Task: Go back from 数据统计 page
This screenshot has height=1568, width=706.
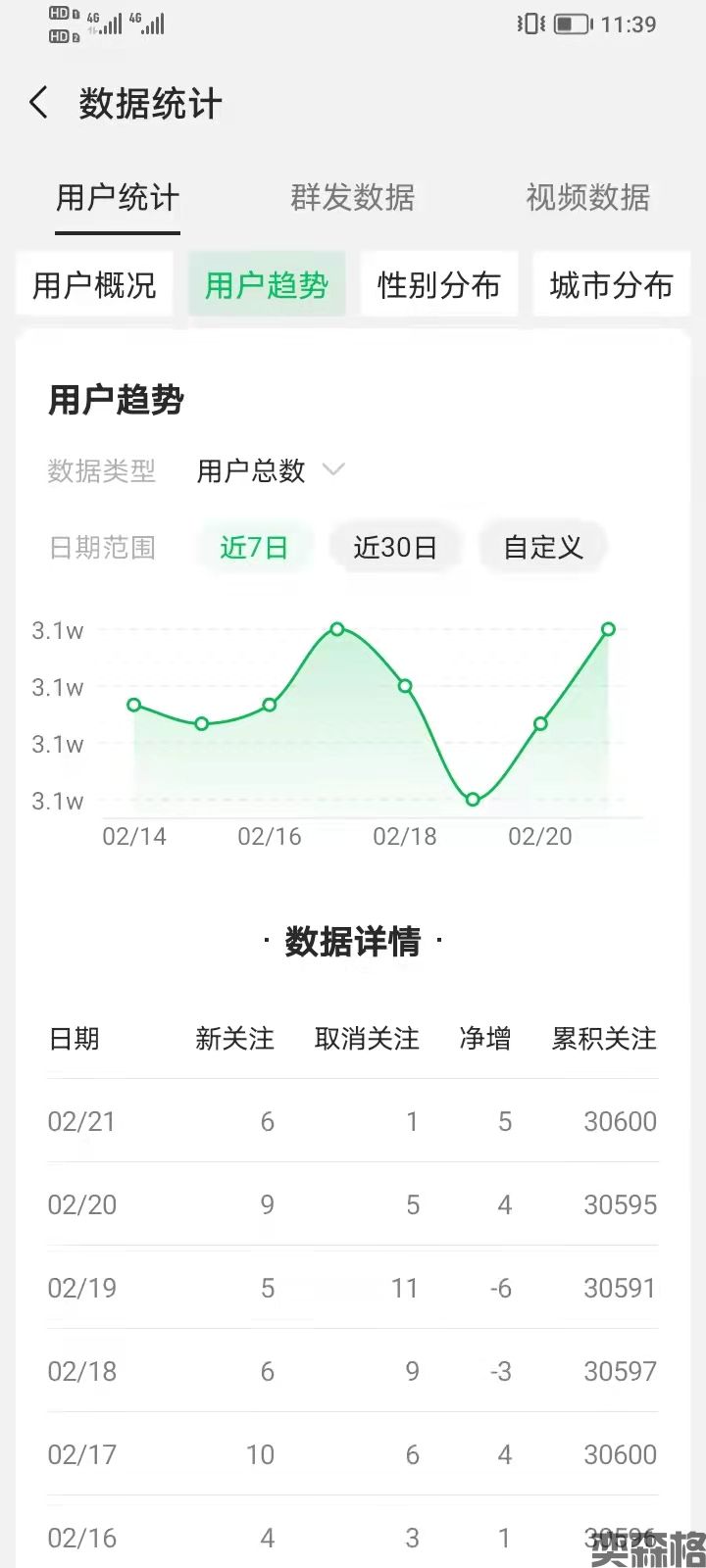Action: [x=39, y=103]
